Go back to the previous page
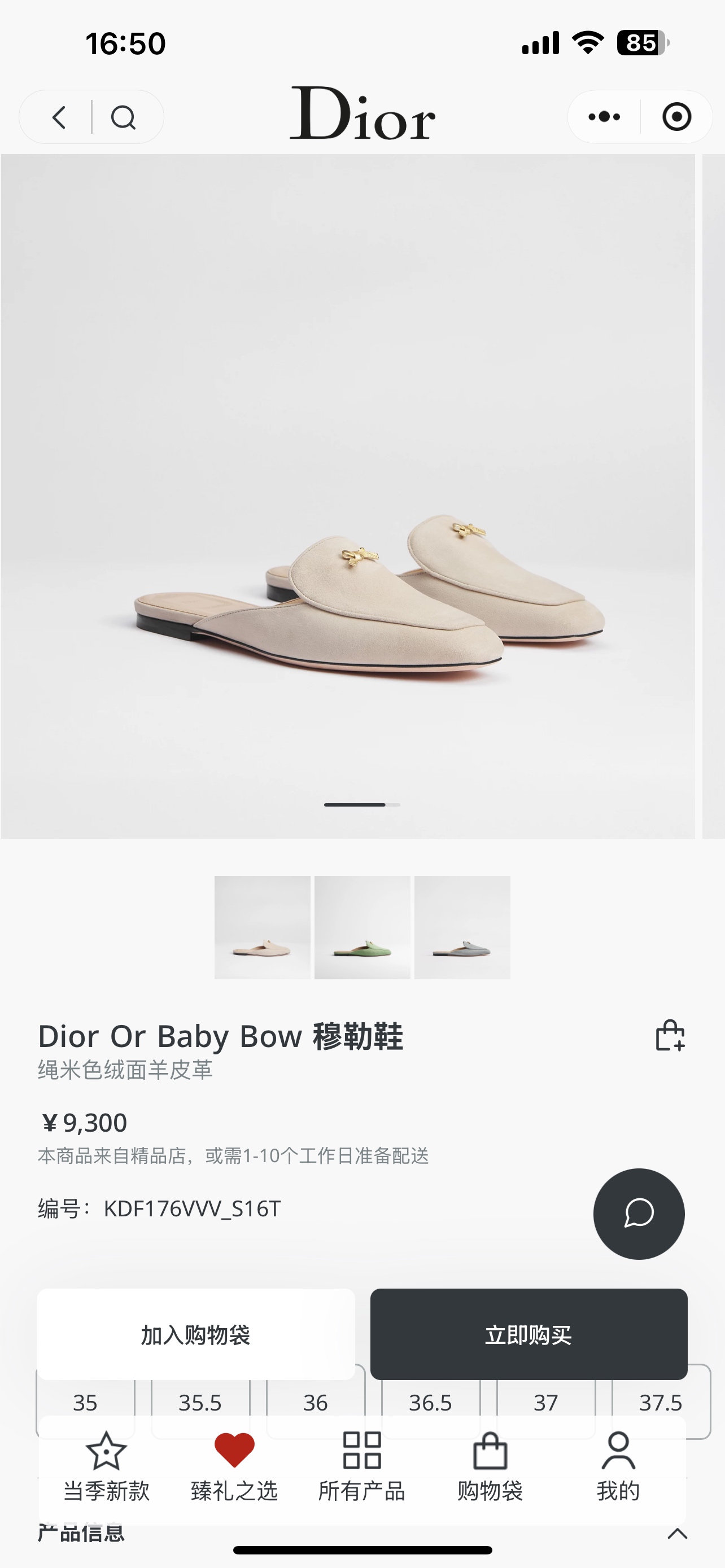This screenshot has height=1568, width=725. tap(59, 117)
